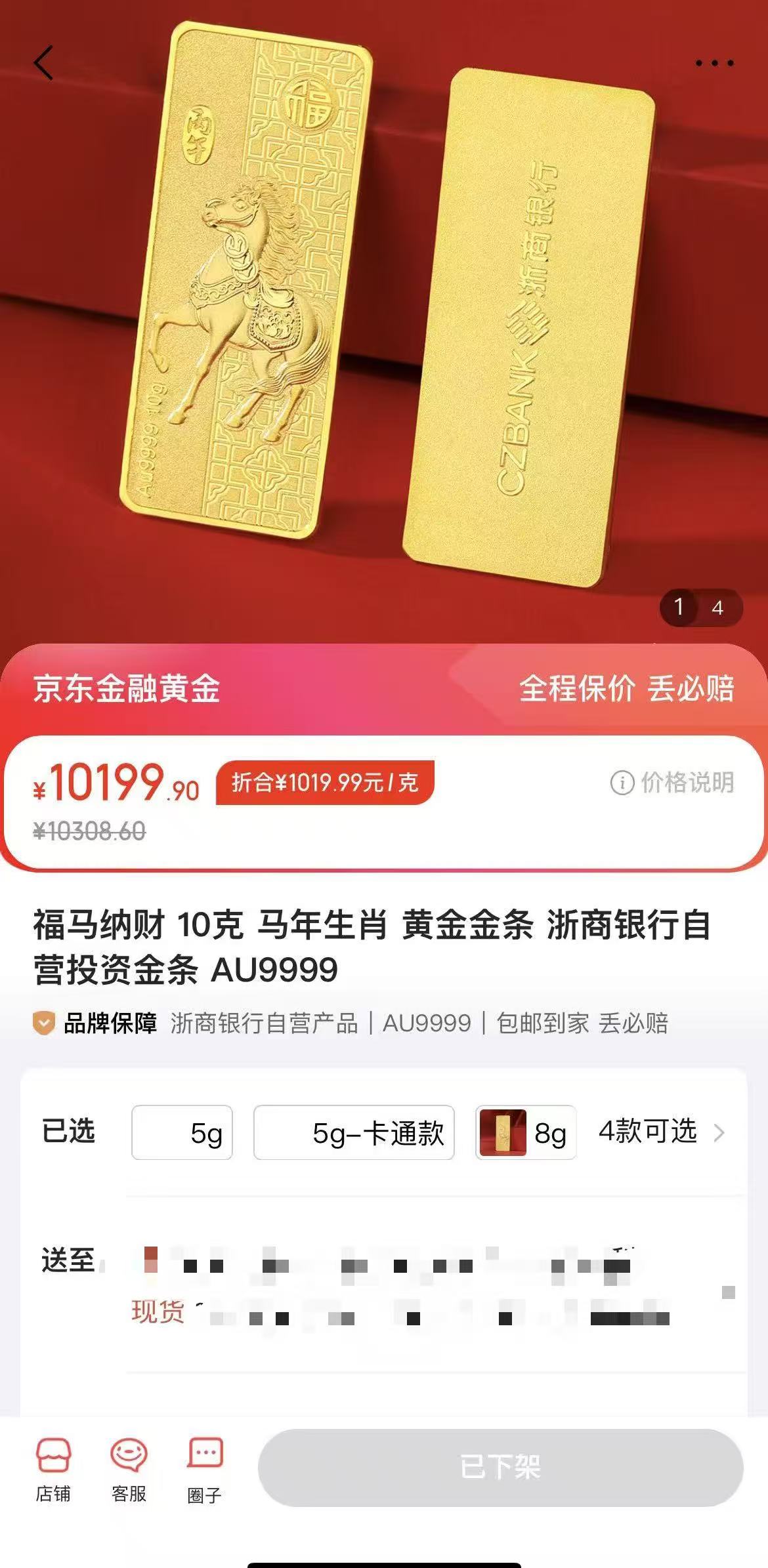Contact 客服 customer service
768x1568 pixels.
[x=129, y=1470]
